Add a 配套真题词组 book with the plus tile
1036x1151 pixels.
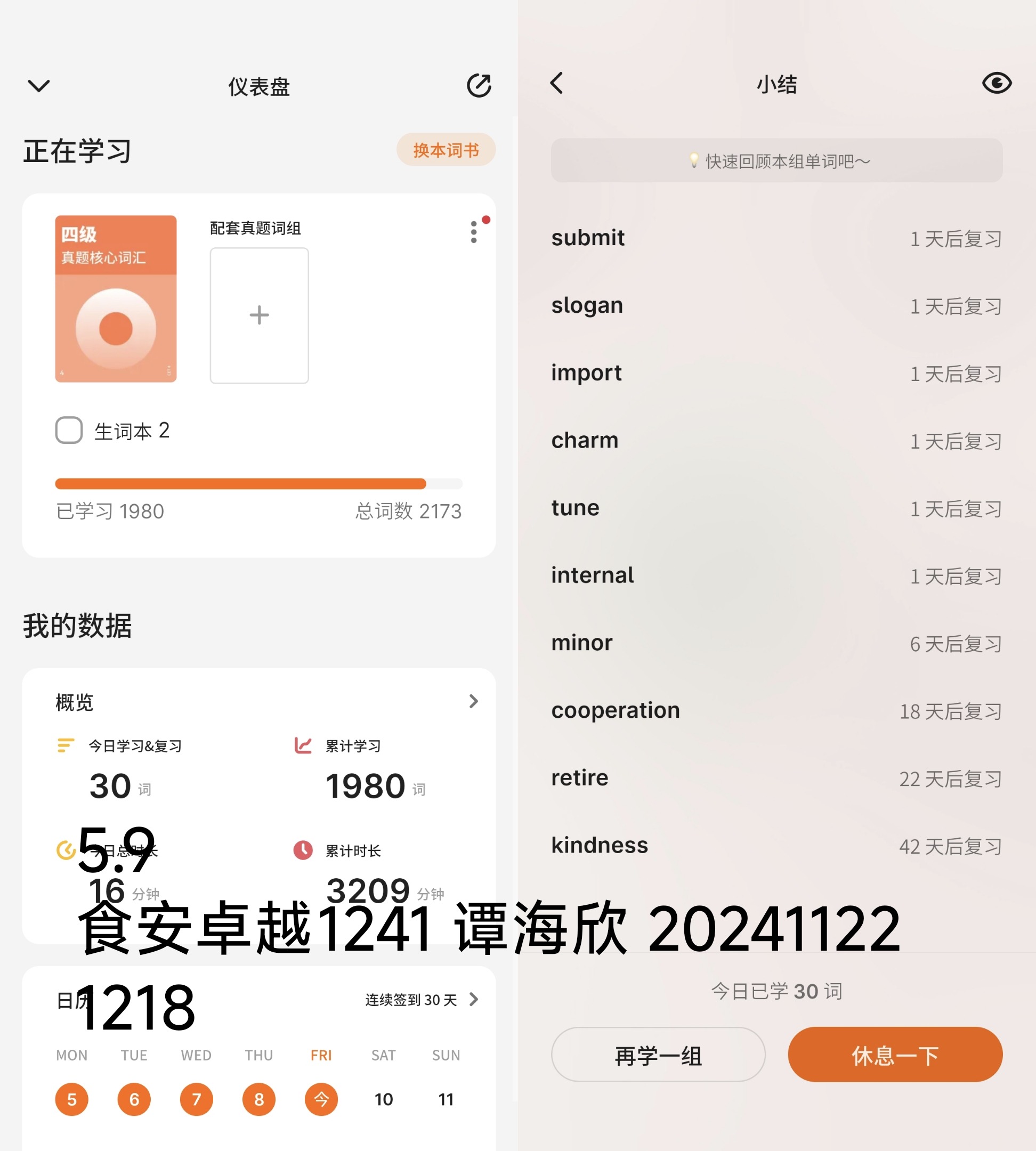tap(259, 315)
